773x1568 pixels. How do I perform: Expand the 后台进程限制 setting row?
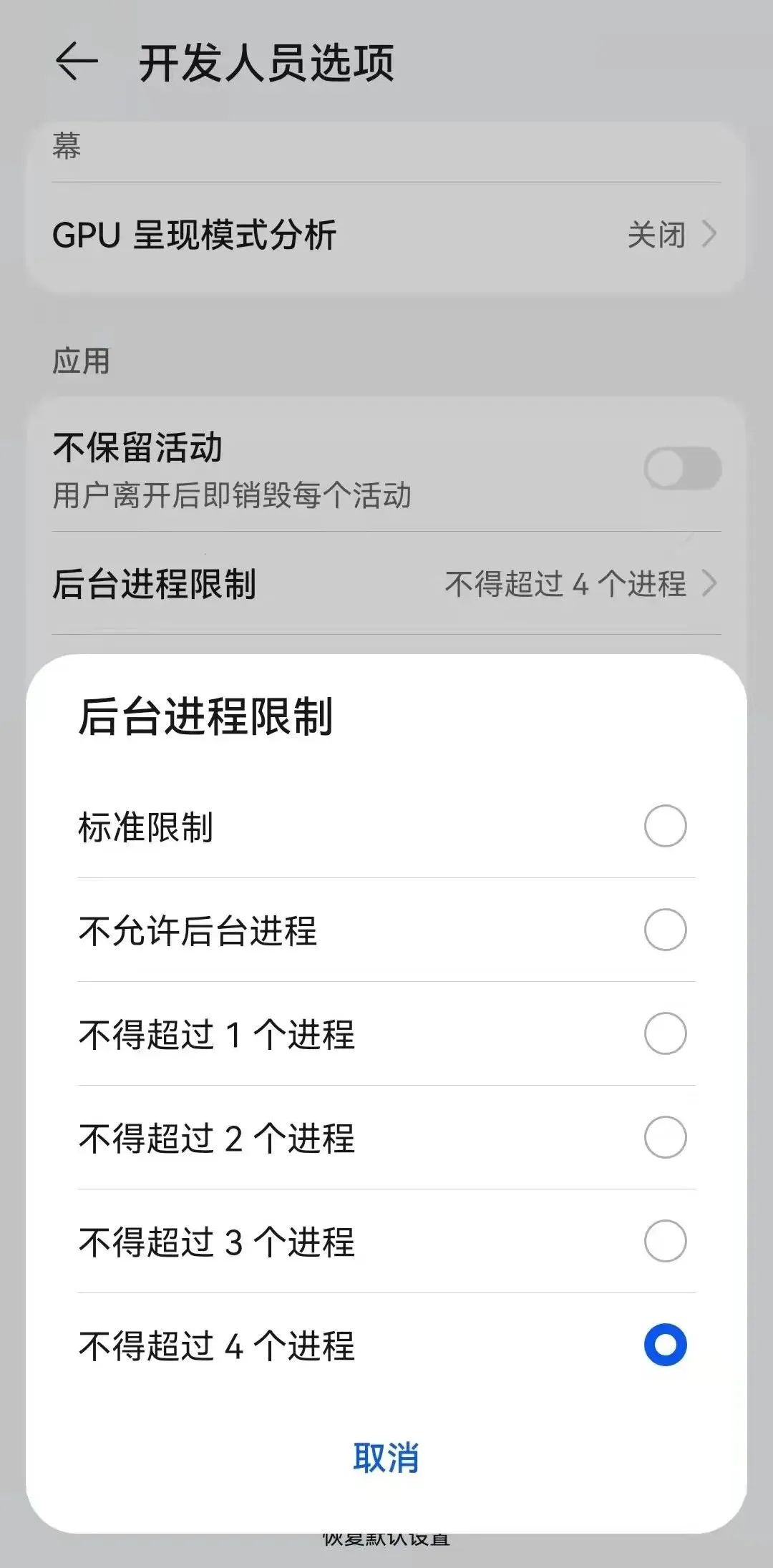coord(386,583)
